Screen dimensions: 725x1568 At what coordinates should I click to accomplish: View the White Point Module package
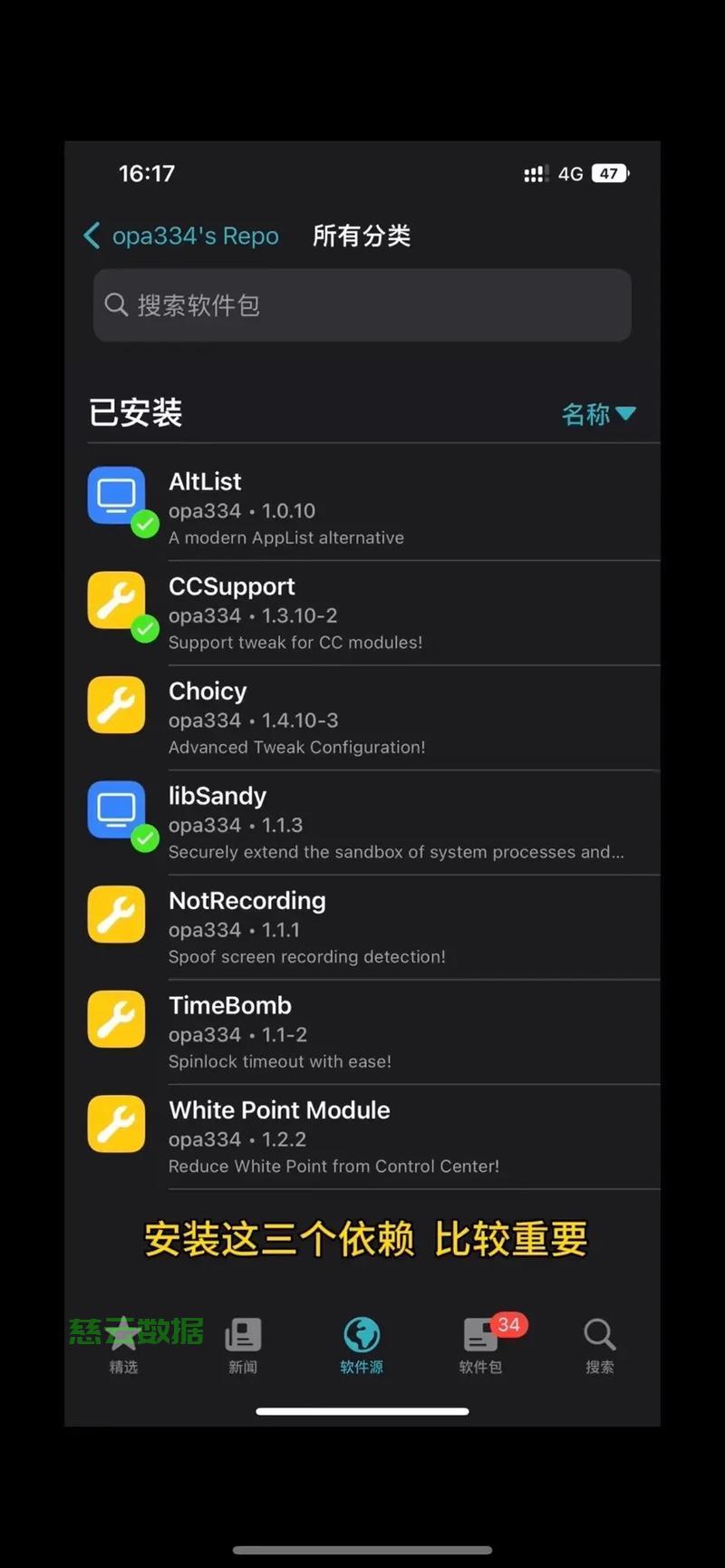pyautogui.click(x=362, y=1137)
